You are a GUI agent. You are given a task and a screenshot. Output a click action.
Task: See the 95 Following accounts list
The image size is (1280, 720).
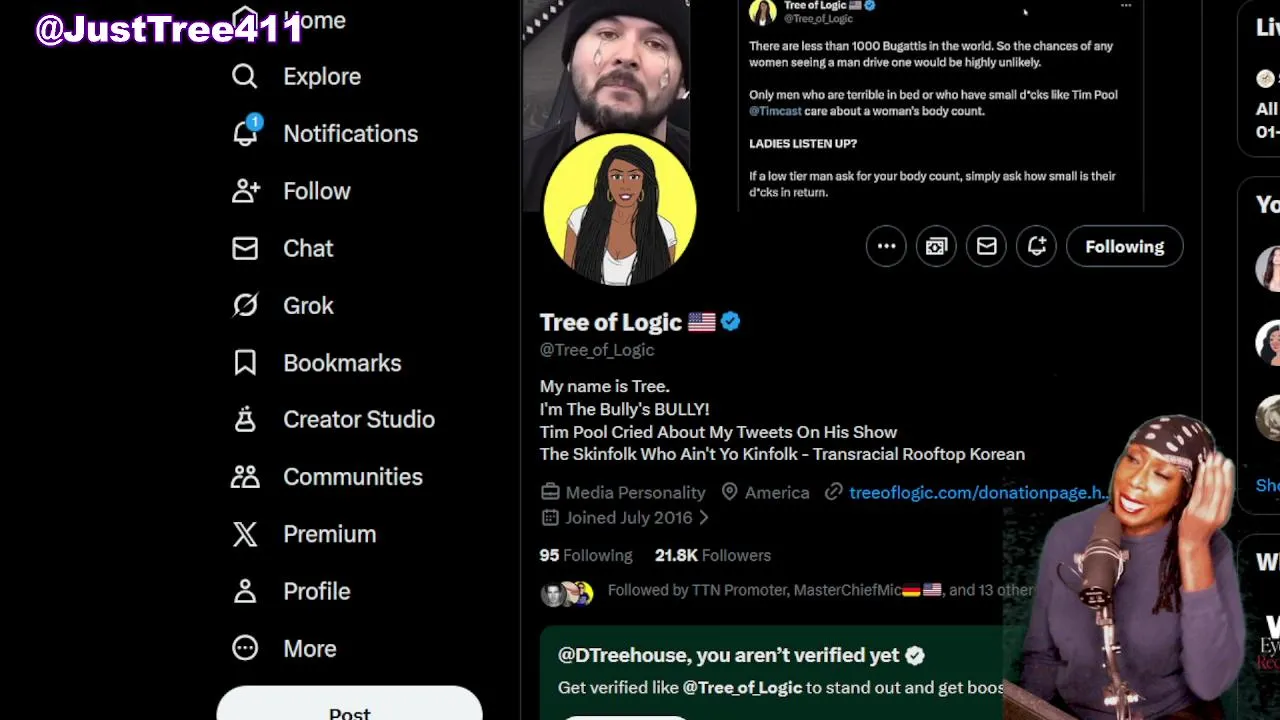pos(586,555)
